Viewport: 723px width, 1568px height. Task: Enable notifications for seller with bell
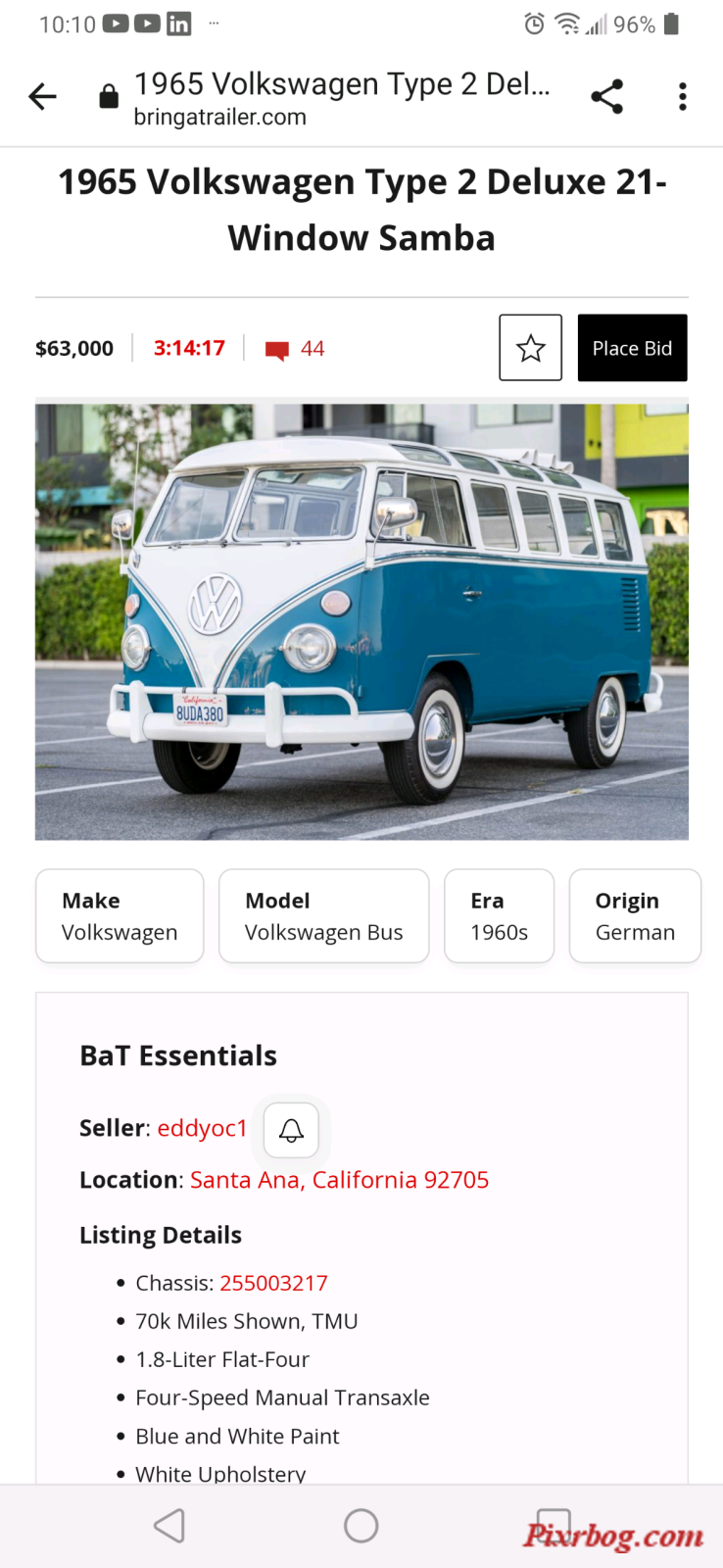291,1130
